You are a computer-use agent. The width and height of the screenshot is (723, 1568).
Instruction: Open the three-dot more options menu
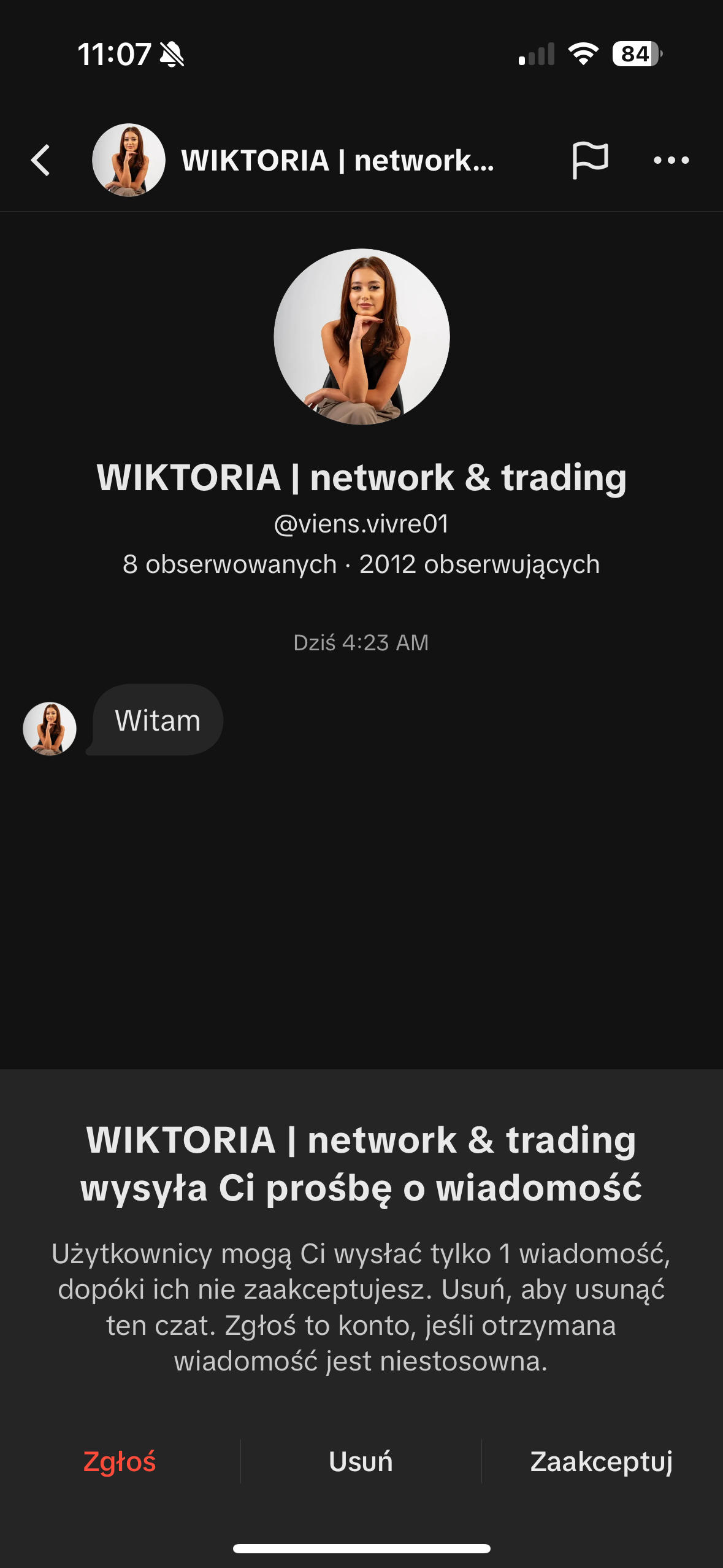pos(671,161)
